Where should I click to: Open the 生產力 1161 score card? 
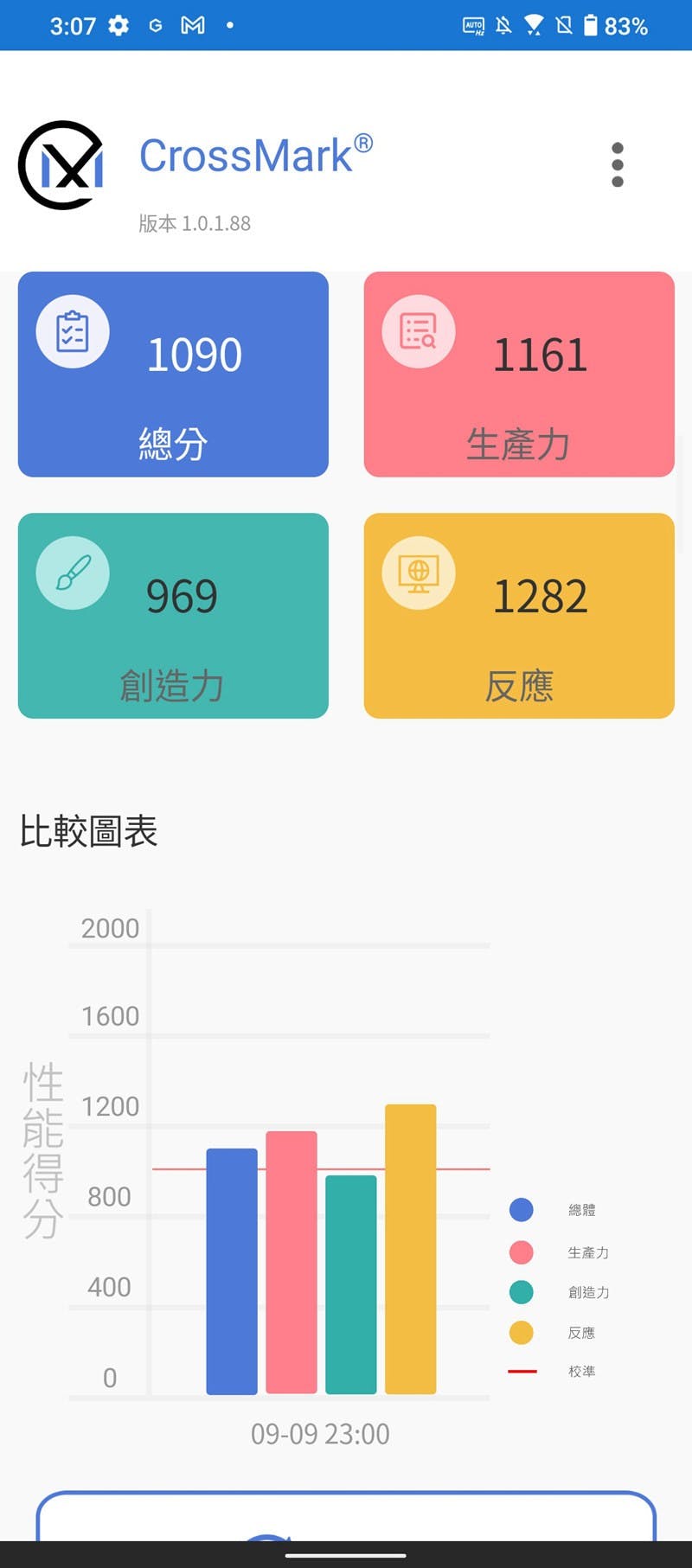(519, 374)
